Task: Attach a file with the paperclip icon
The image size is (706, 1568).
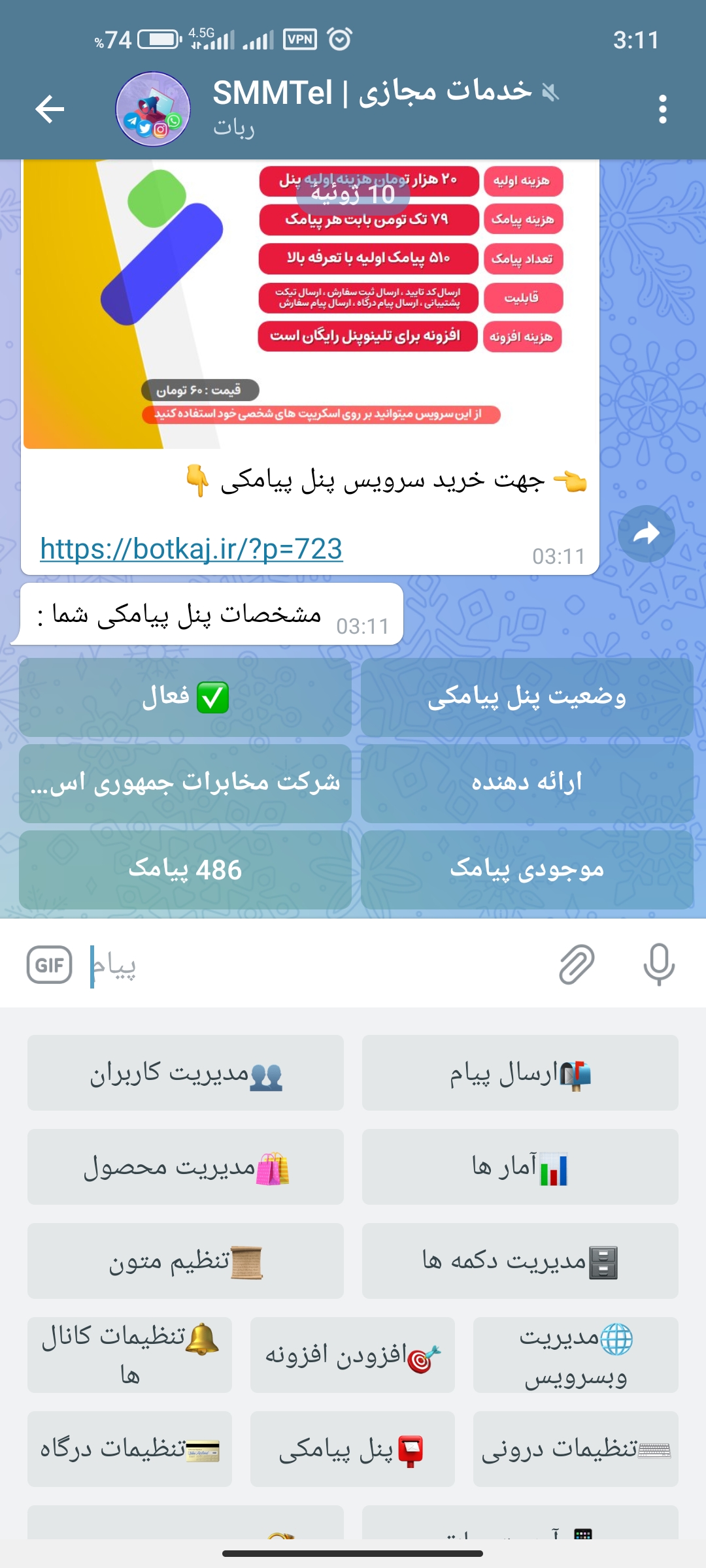Action: click(577, 964)
